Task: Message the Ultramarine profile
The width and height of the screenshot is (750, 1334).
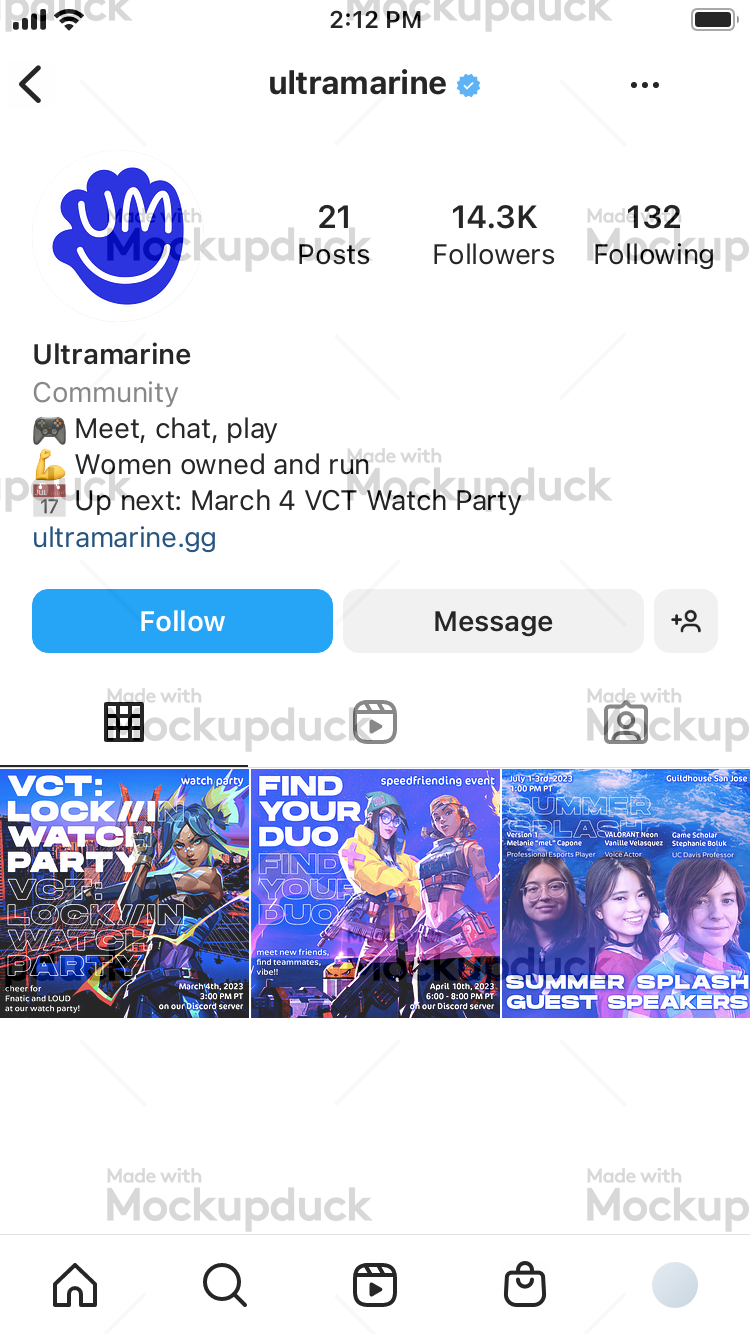Action: [493, 621]
